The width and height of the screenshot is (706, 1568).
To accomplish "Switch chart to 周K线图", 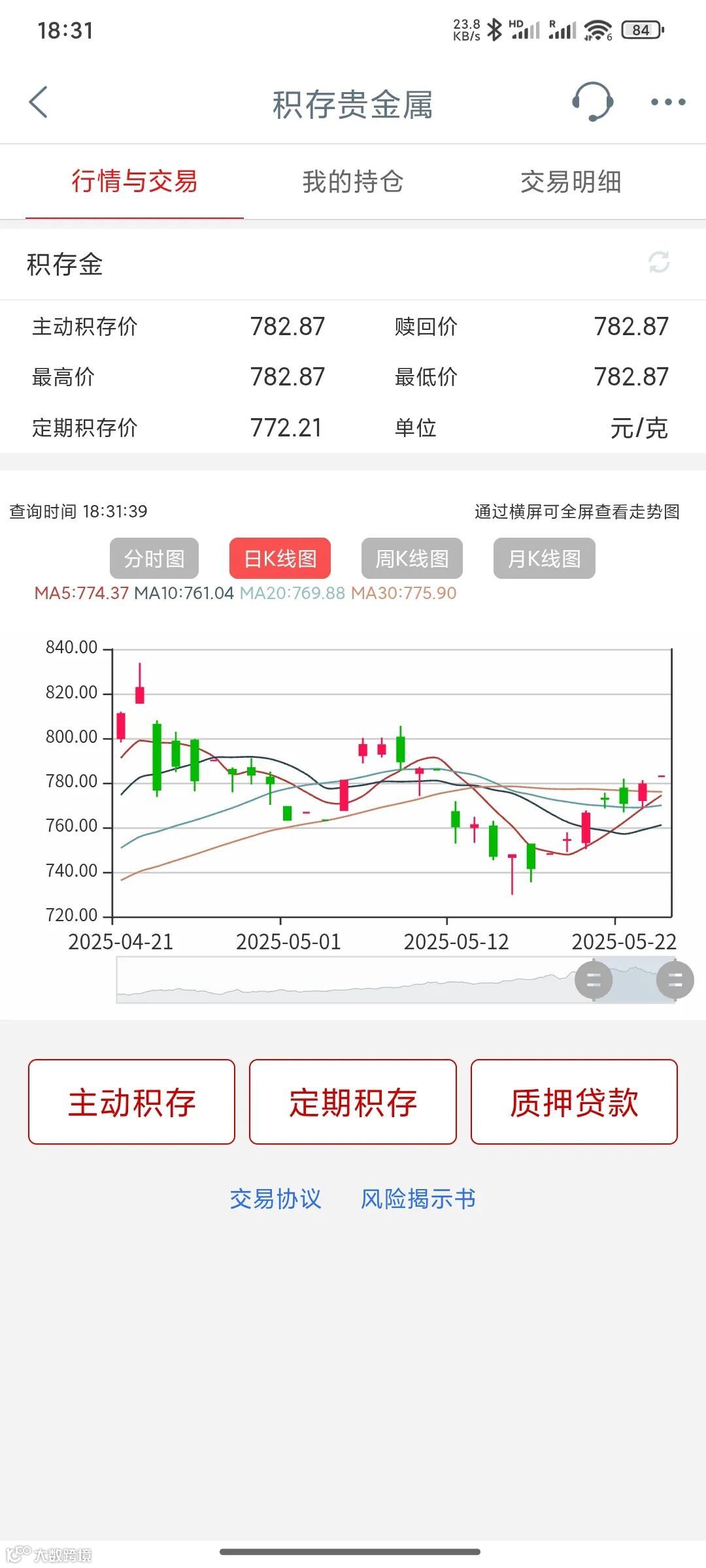I will click(412, 559).
